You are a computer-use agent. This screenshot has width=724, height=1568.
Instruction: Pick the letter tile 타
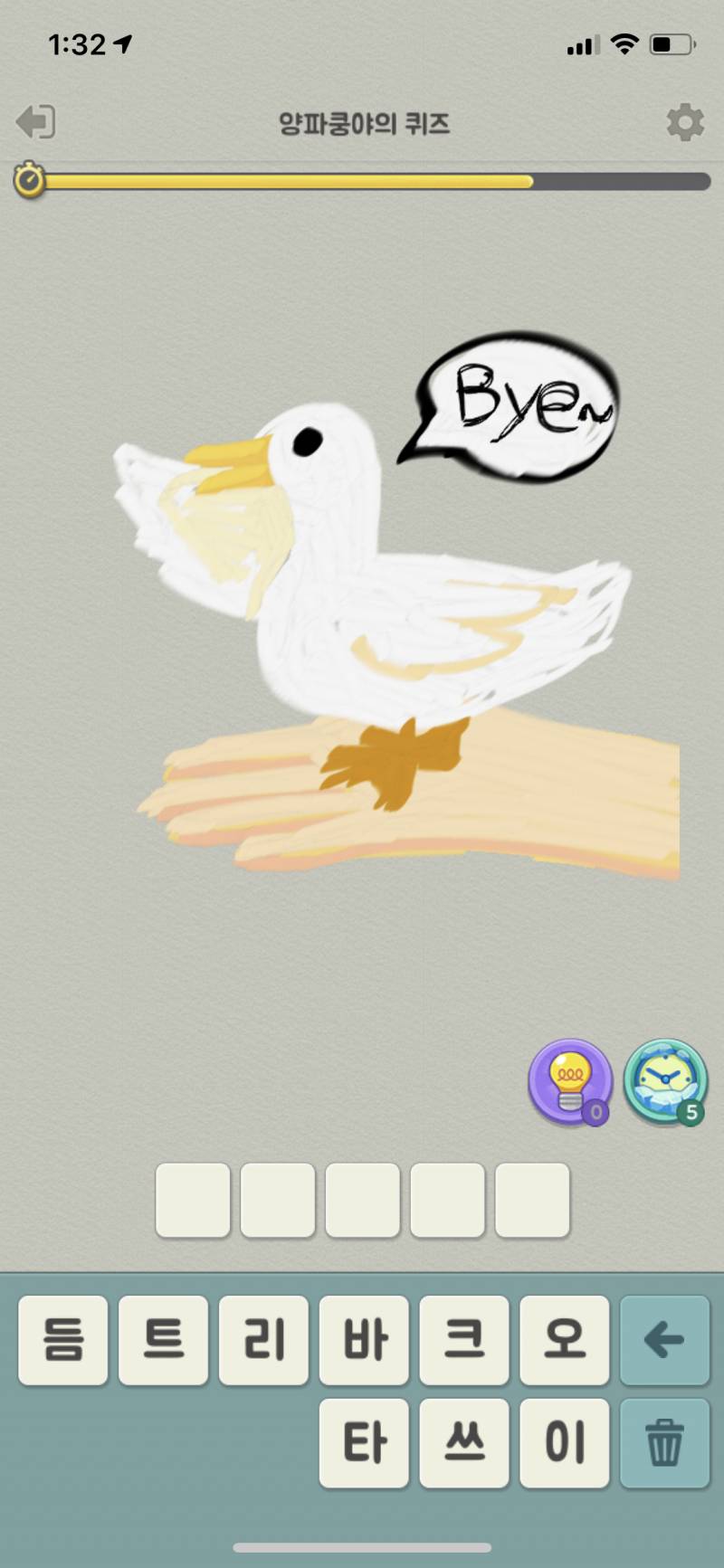tap(364, 1442)
